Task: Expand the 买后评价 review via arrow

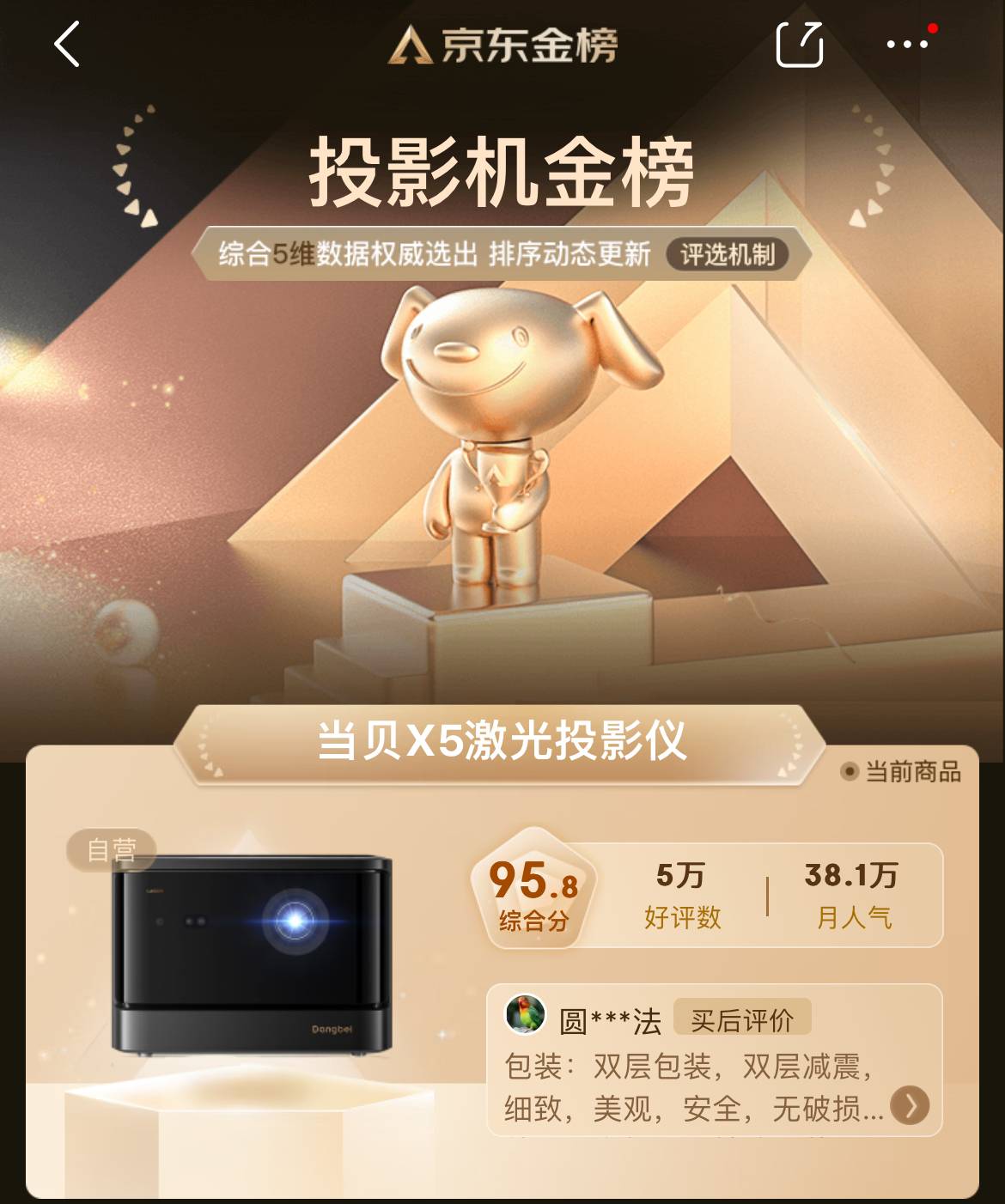Action: coord(910,1105)
